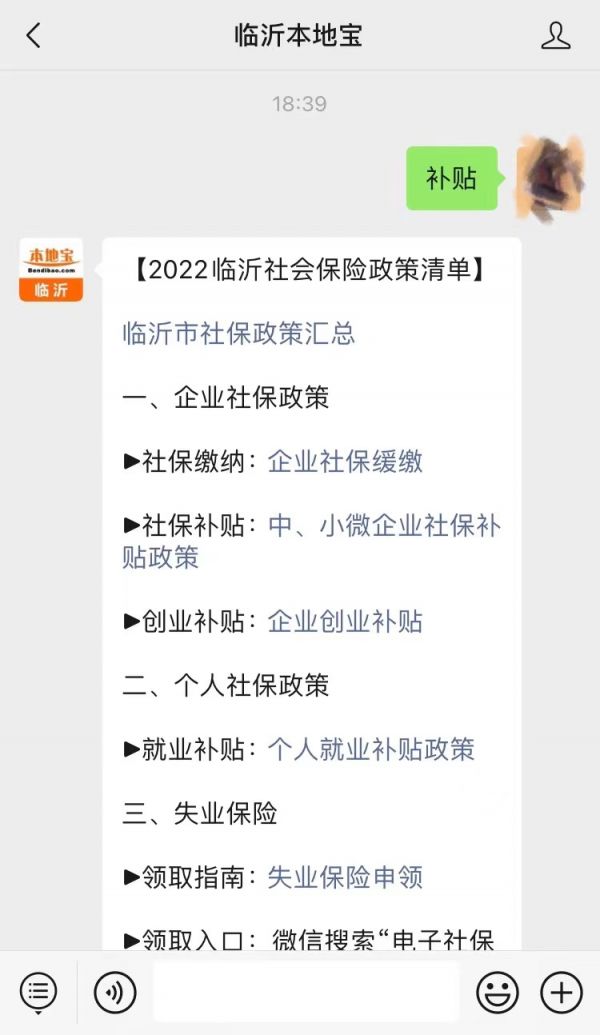Open the plus attachments panel
Screen dimensions: 600x1035
(561, 992)
